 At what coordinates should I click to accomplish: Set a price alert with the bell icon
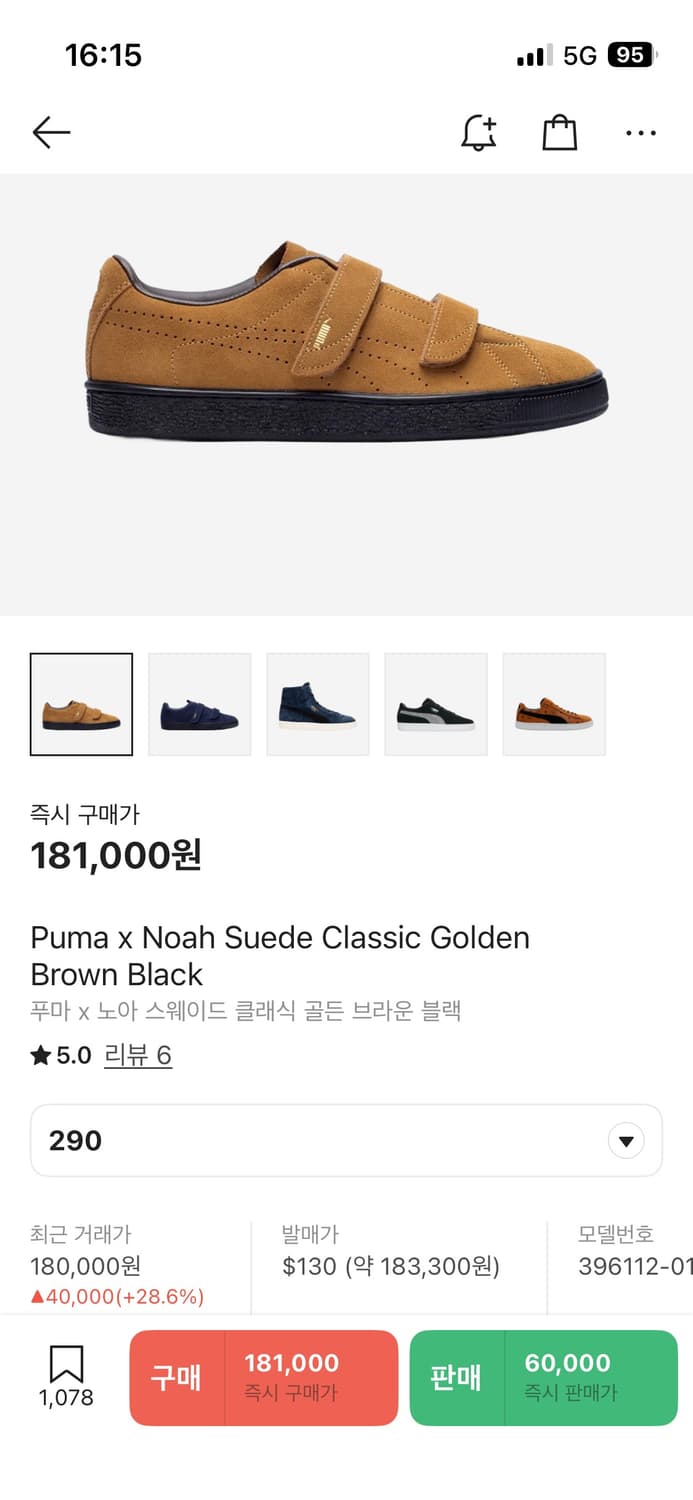pyautogui.click(x=479, y=132)
